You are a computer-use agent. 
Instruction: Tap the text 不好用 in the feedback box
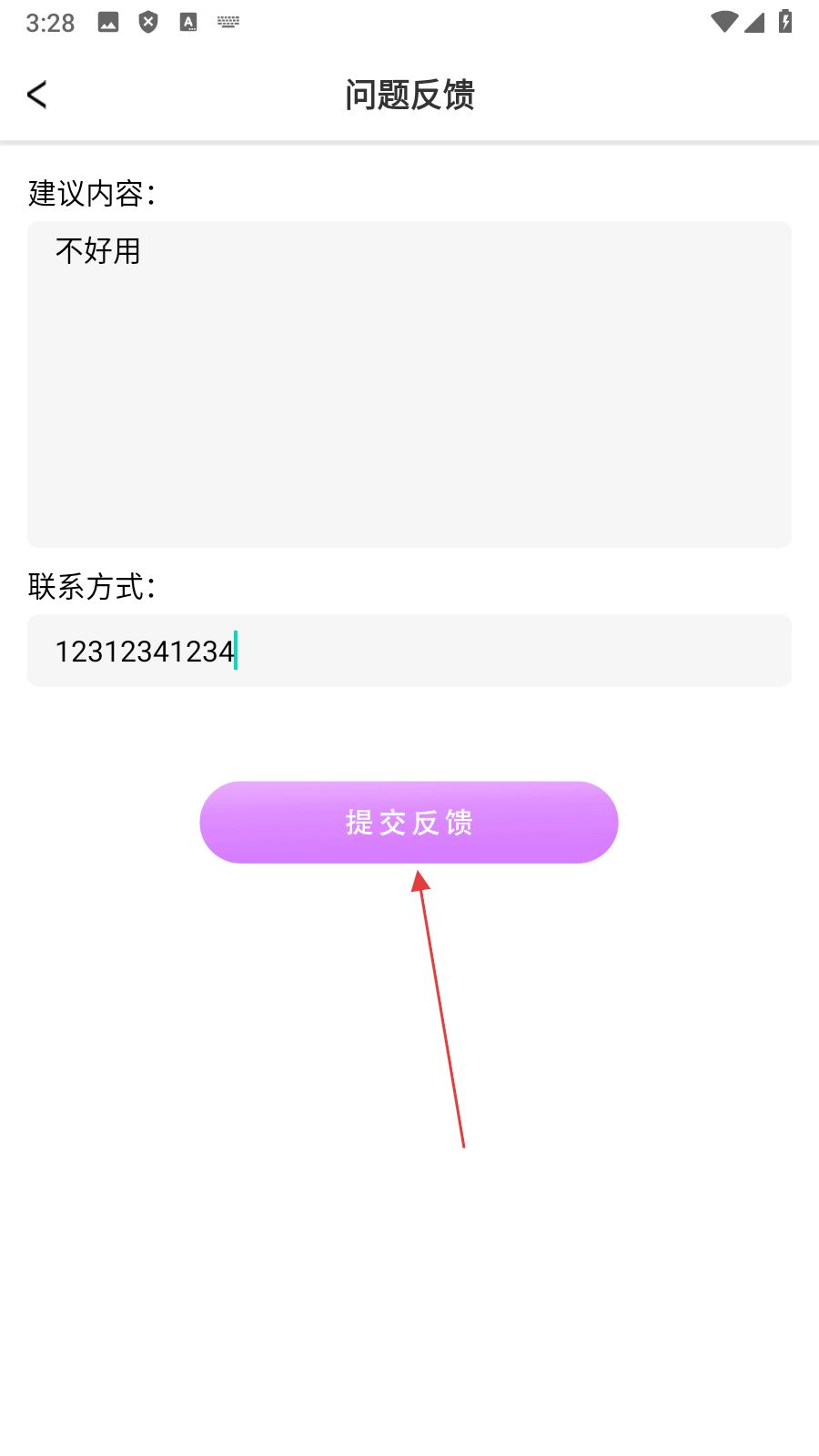(96, 251)
